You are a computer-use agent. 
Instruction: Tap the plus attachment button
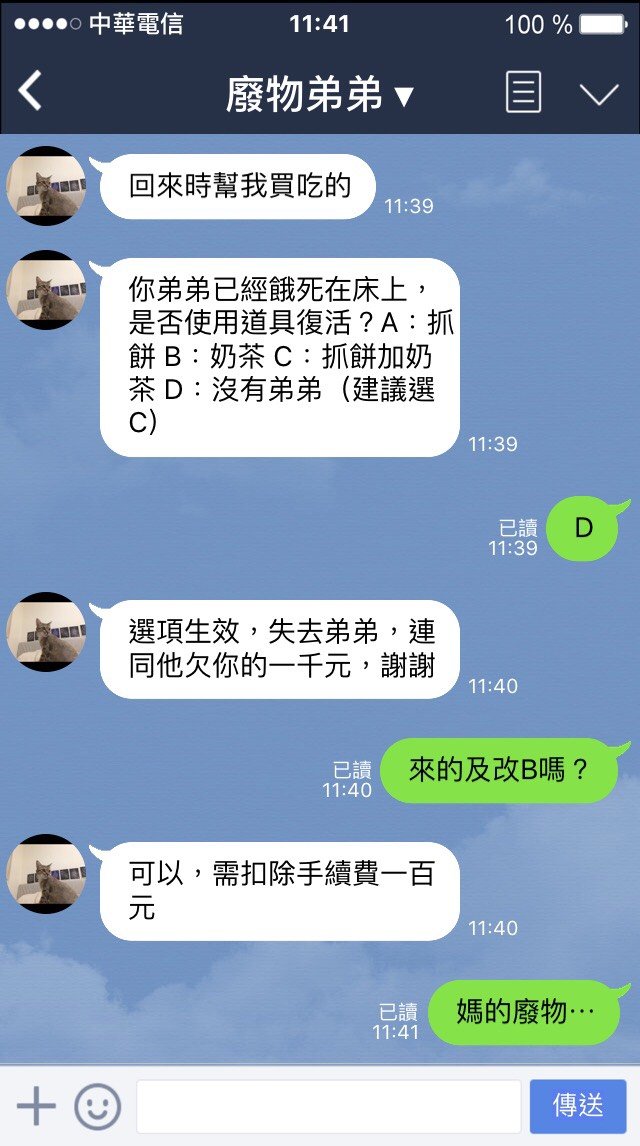pyautogui.click(x=36, y=1106)
